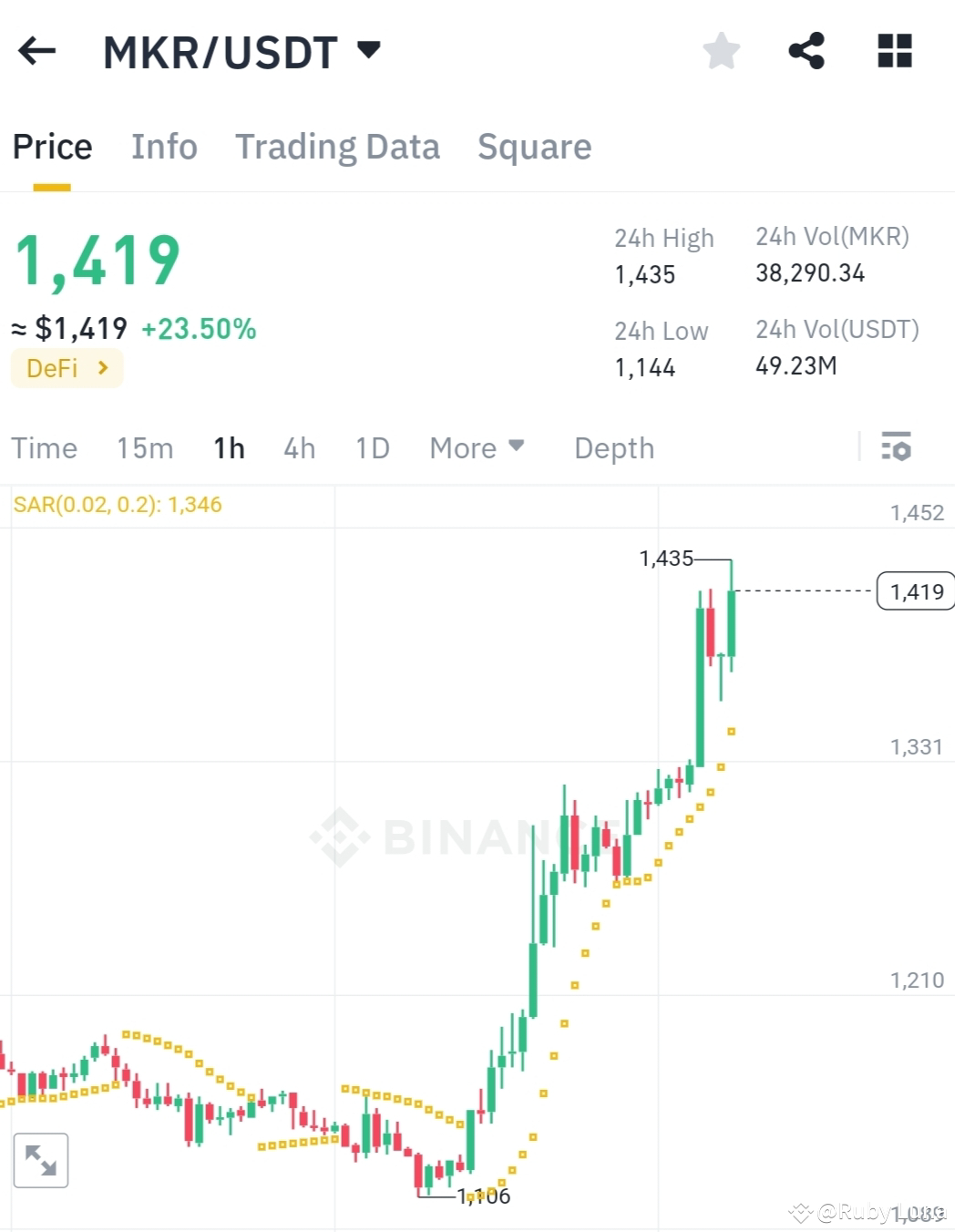Screen dimensions: 955x1232
Task: Switch chart to 15m candles
Action: pyautogui.click(x=145, y=447)
